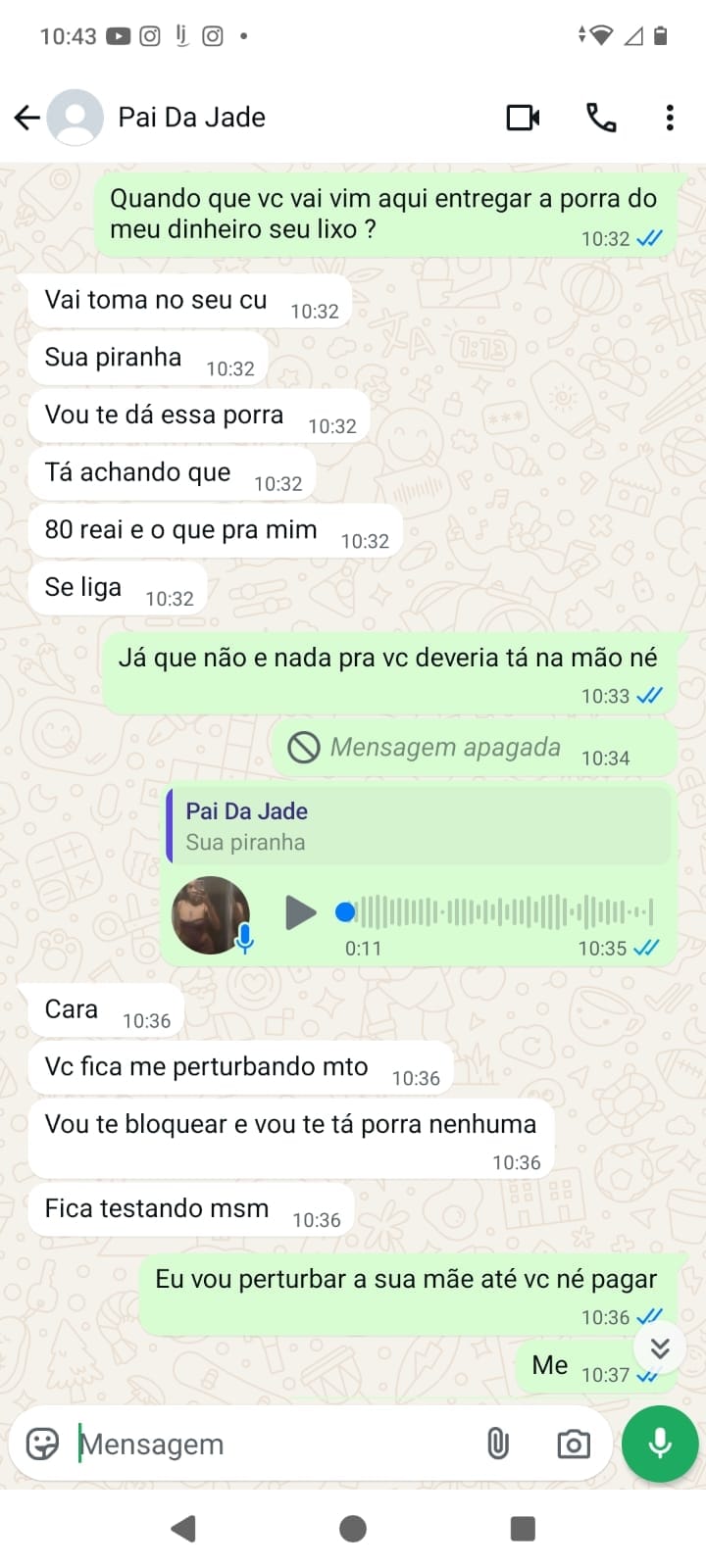Start a video call with Pai Da Jade

523,118
